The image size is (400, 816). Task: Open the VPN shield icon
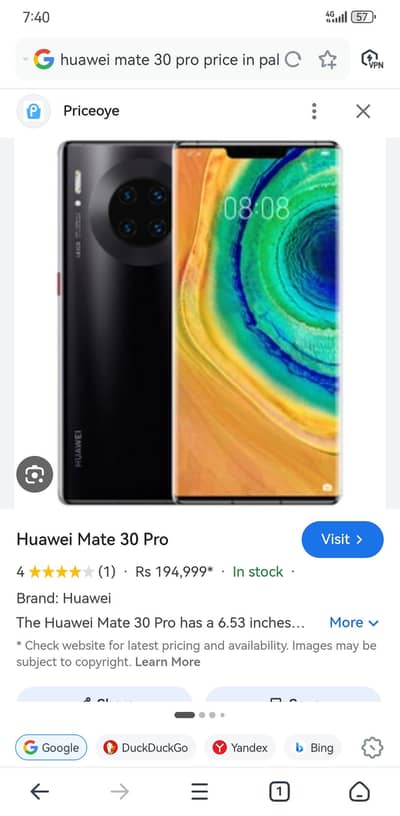click(x=372, y=59)
